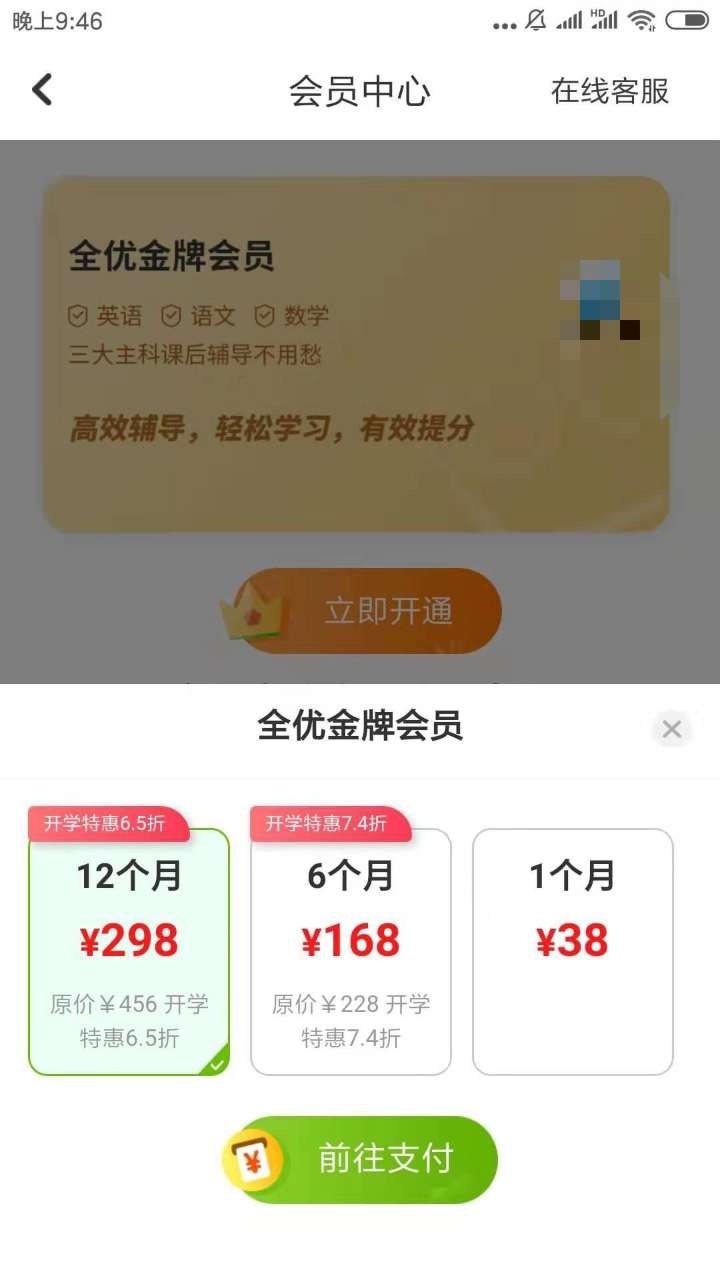Pick the 1个月 ¥38 plan
Image resolution: width=720 pixels, height=1280 pixels.
click(x=572, y=950)
